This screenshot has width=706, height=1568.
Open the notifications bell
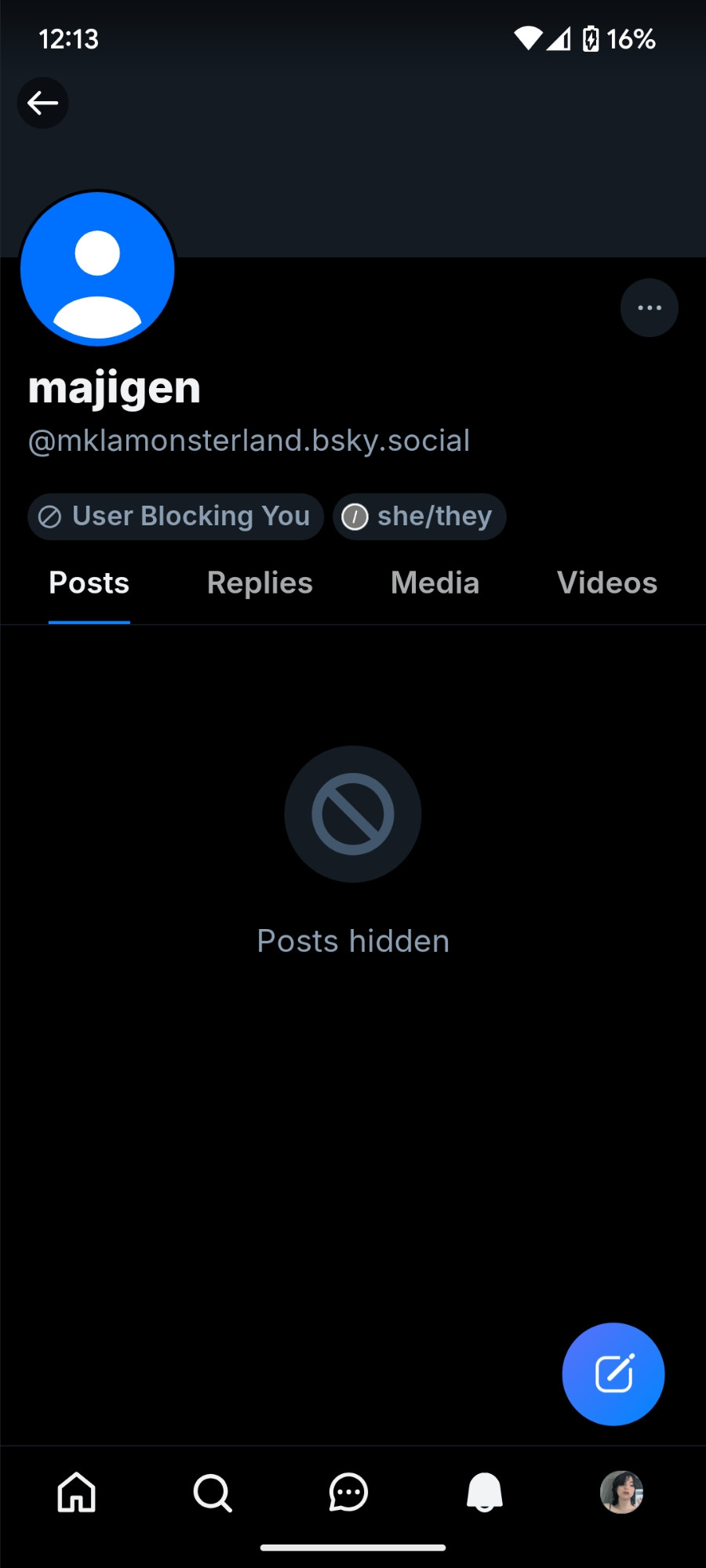tap(485, 1492)
